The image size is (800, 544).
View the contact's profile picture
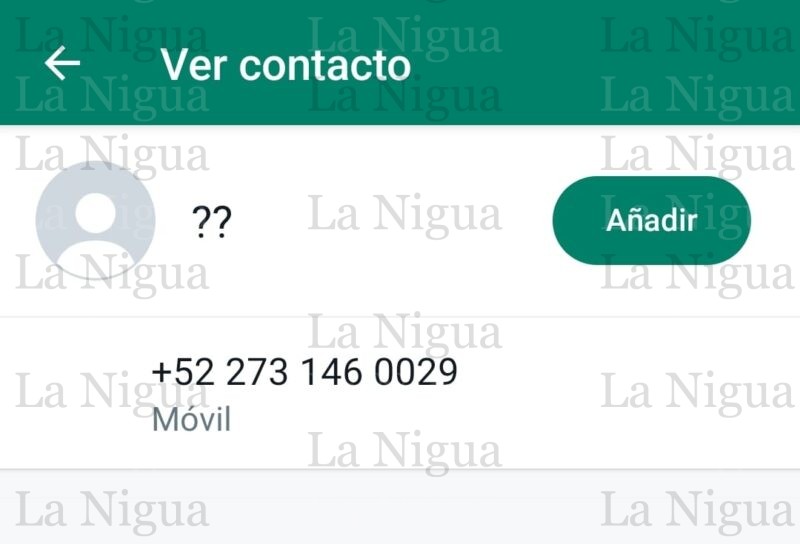click(95, 220)
